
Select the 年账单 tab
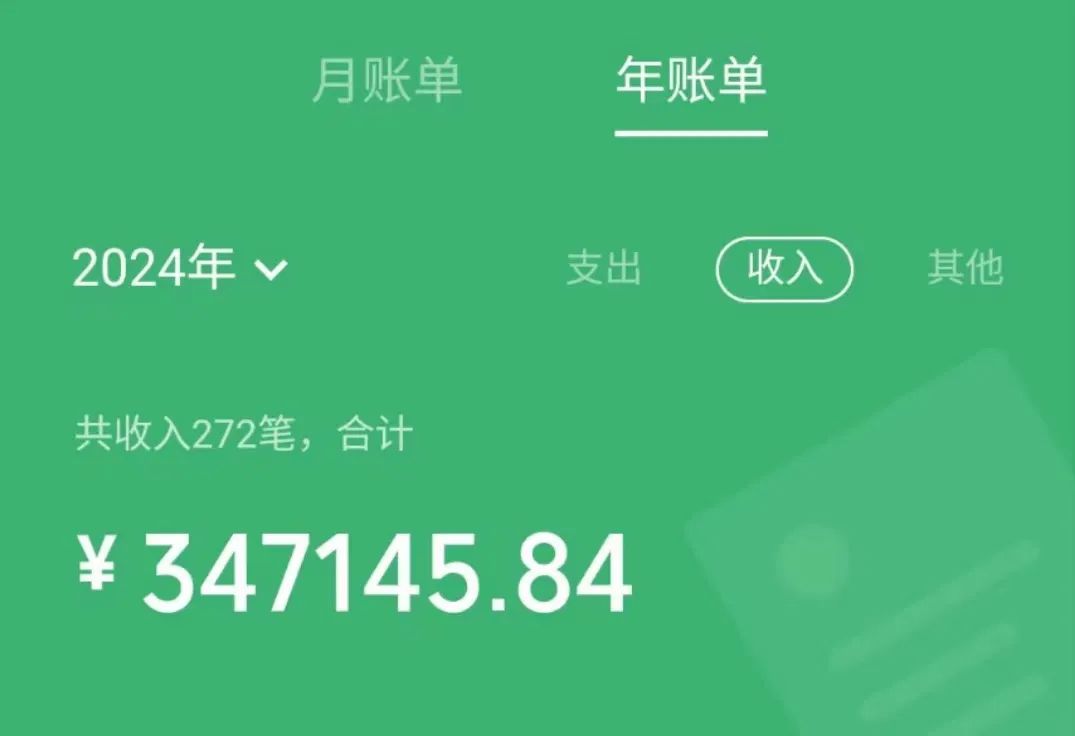pos(690,81)
